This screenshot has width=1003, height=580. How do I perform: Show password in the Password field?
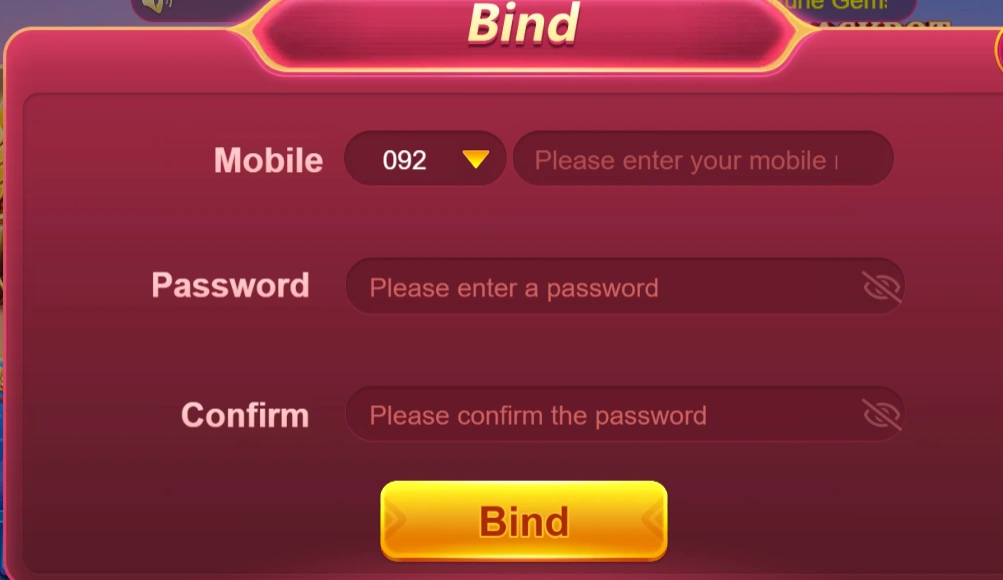pyautogui.click(x=881, y=287)
